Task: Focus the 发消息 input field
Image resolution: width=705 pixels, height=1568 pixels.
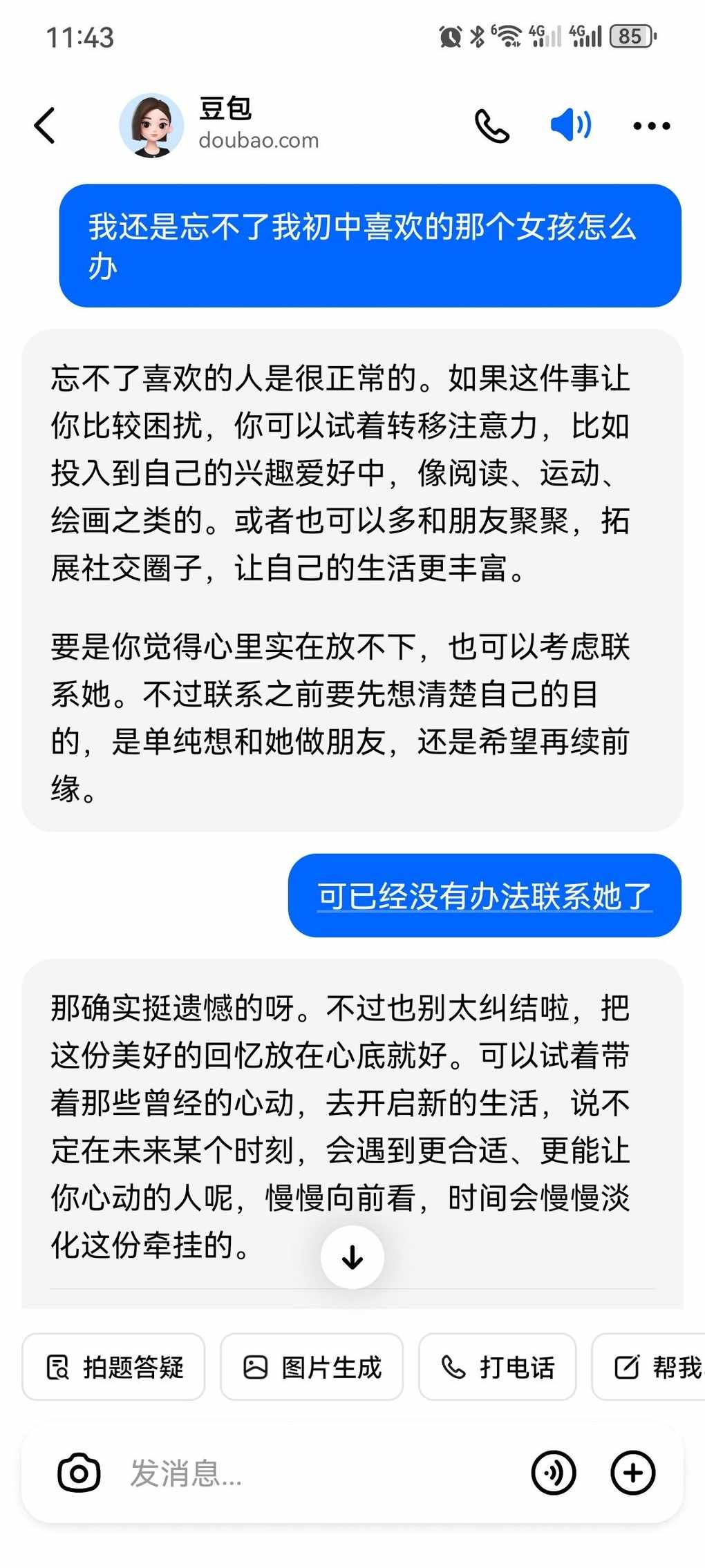Action: point(311,1473)
